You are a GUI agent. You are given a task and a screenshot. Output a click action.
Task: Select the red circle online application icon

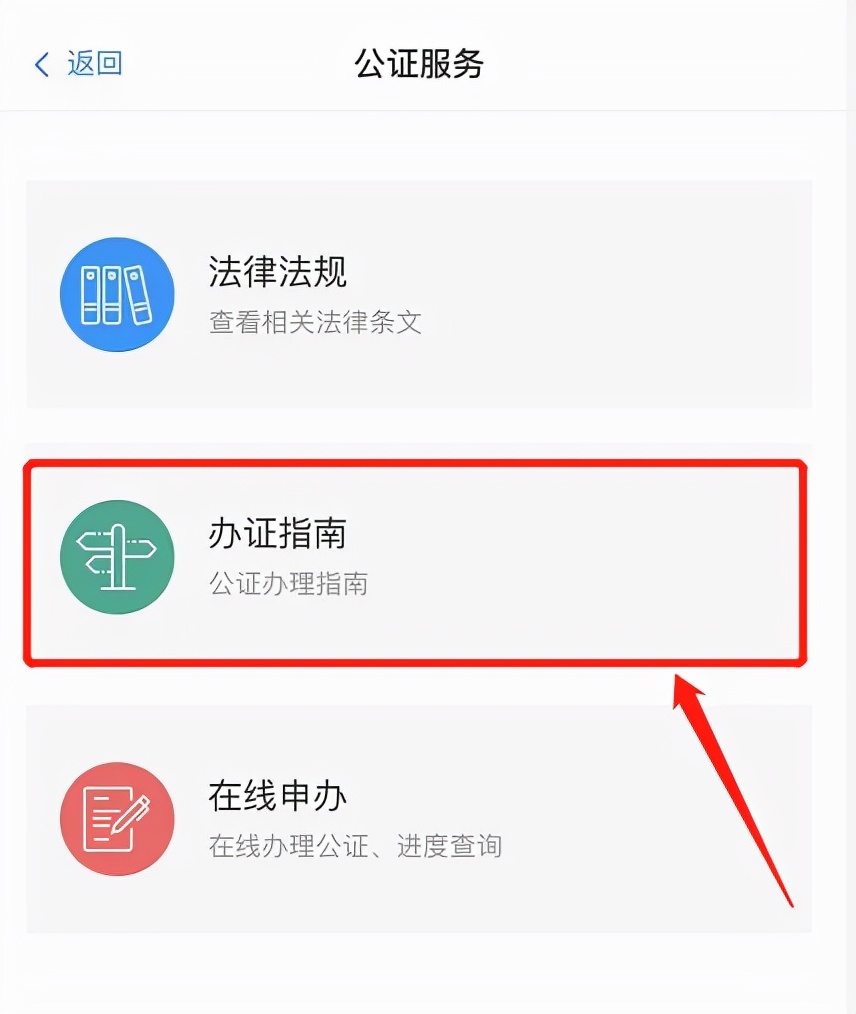(117, 819)
